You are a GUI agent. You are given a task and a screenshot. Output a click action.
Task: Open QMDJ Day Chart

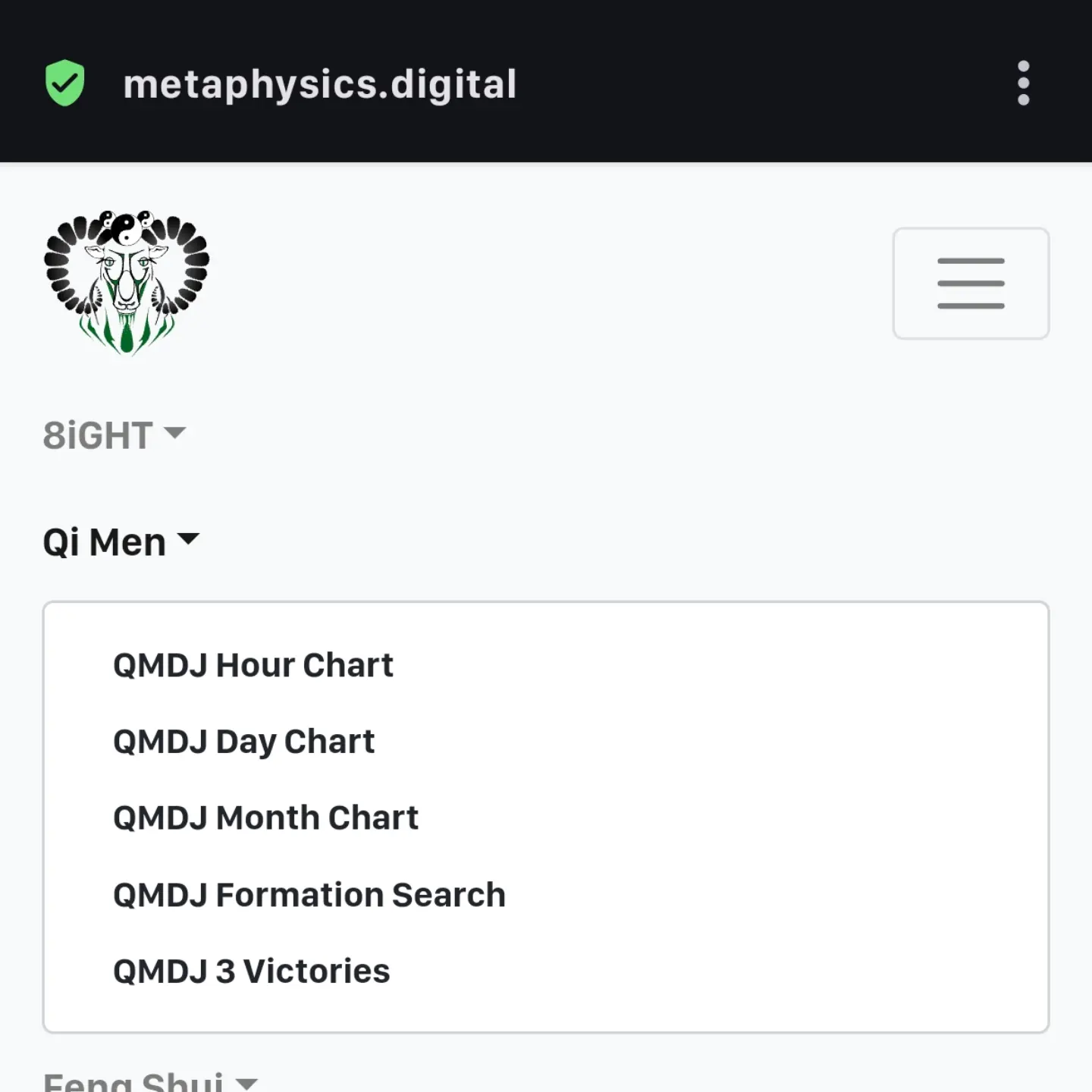(243, 742)
